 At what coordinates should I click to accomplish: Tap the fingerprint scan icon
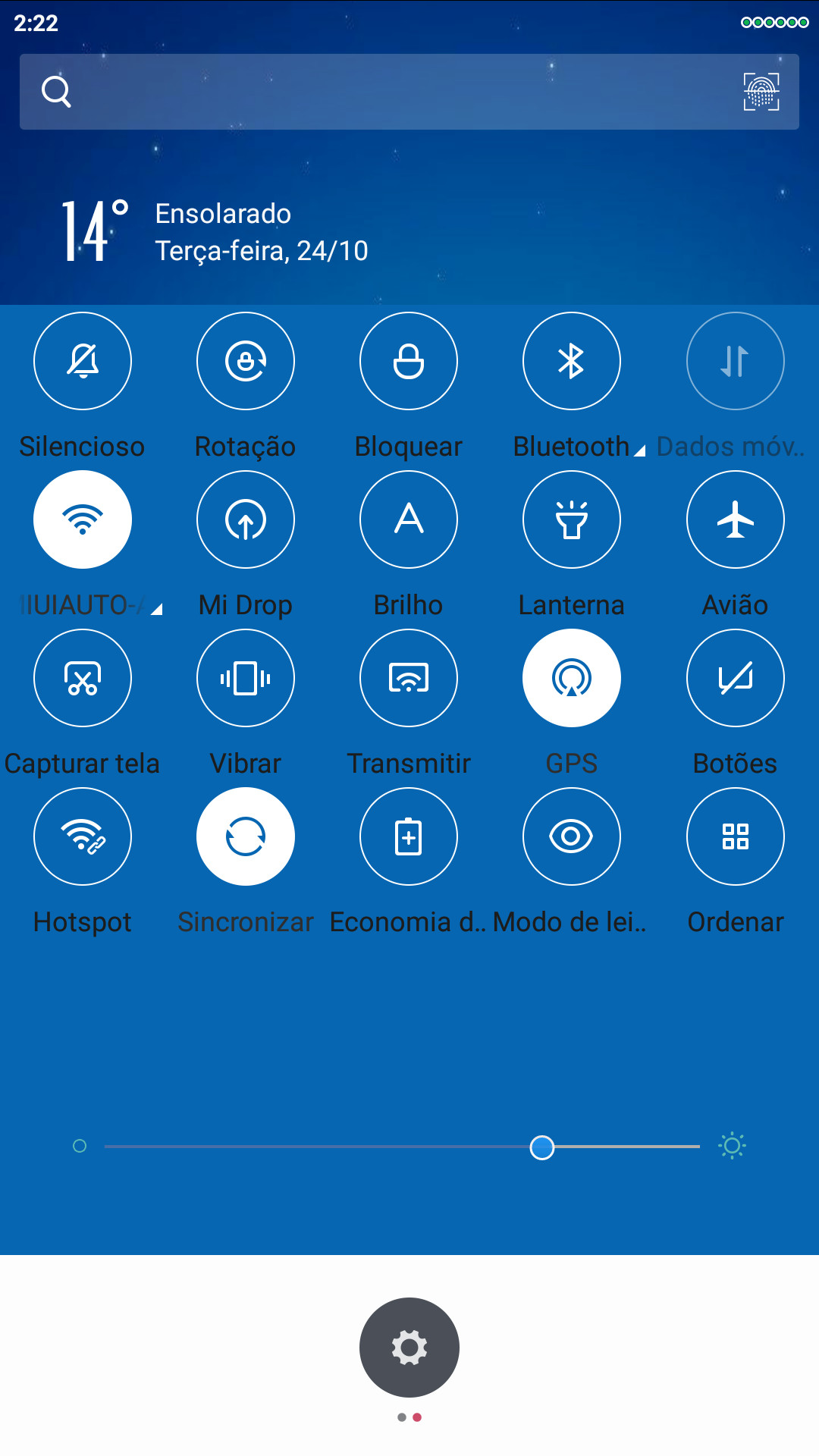pos(761,92)
